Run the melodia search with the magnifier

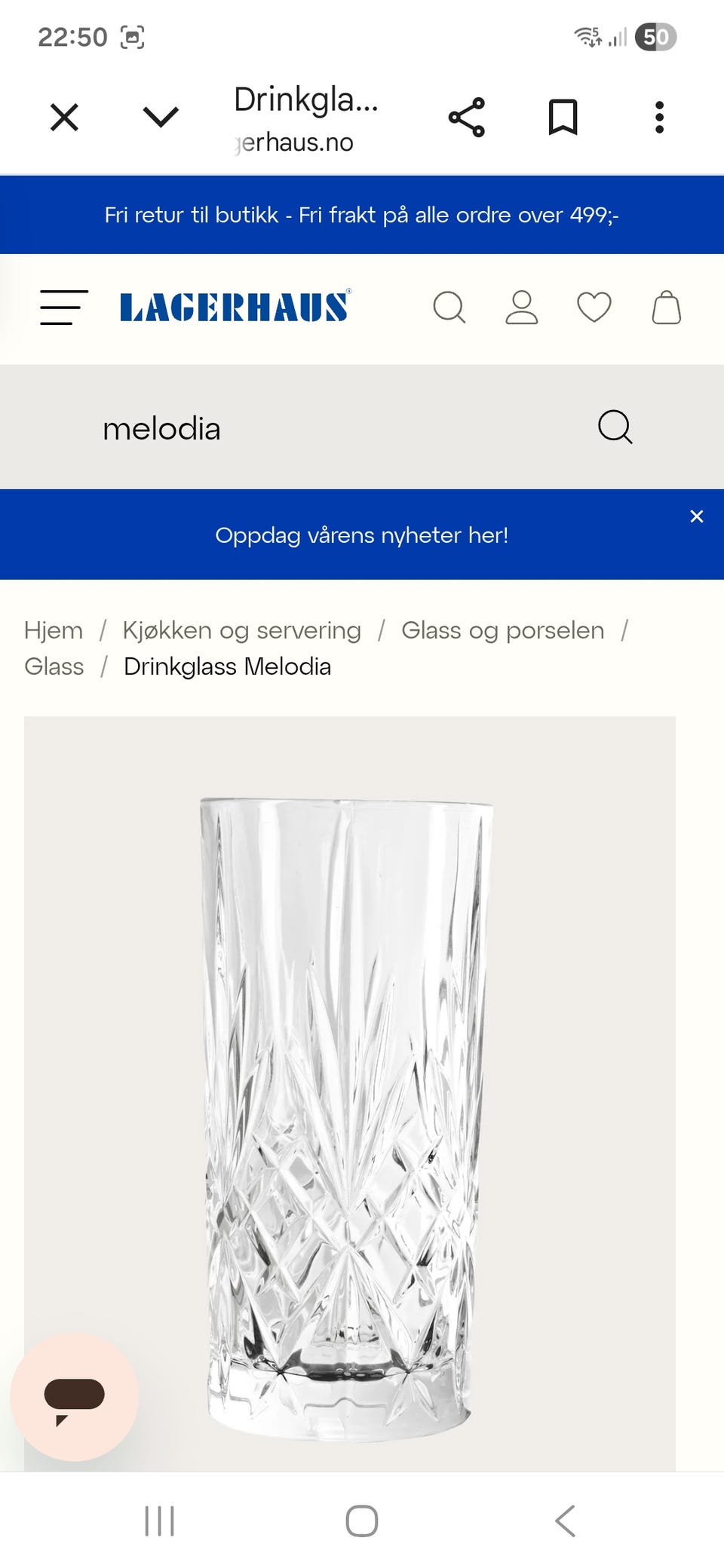click(x=615, y=427)
